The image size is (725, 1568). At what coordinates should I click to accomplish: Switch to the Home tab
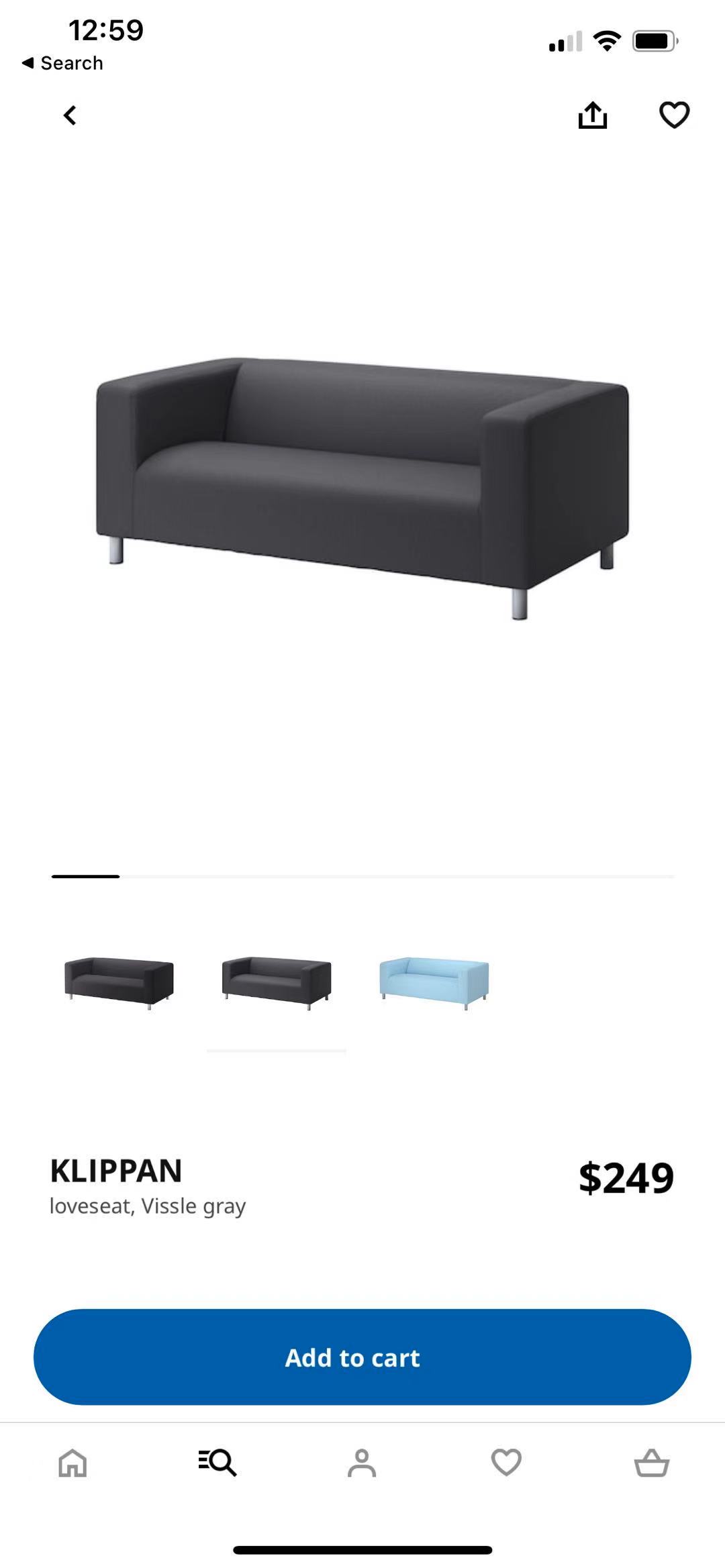coord(72,1463)
